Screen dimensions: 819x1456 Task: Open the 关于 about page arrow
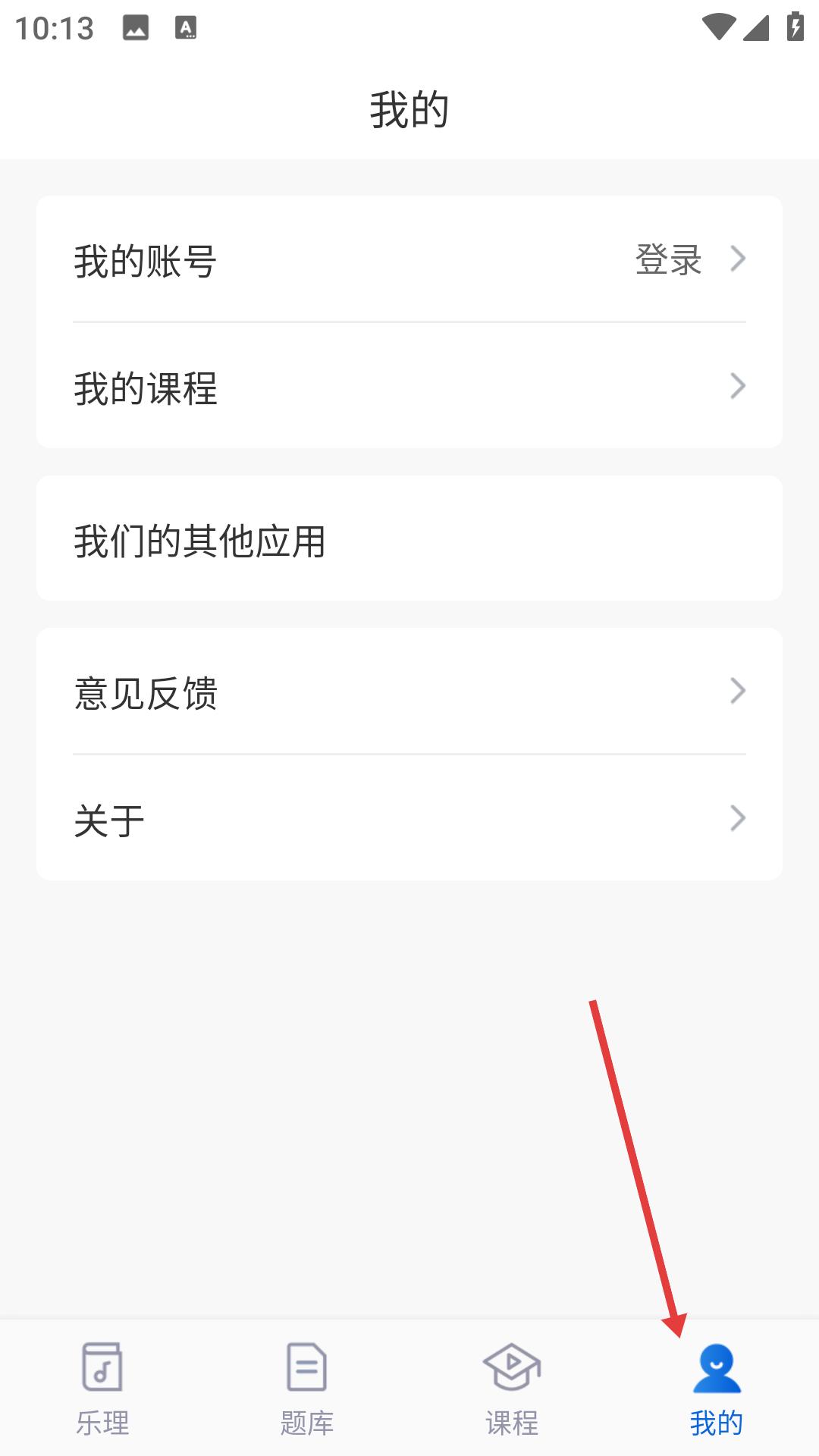tap(736, 818)
